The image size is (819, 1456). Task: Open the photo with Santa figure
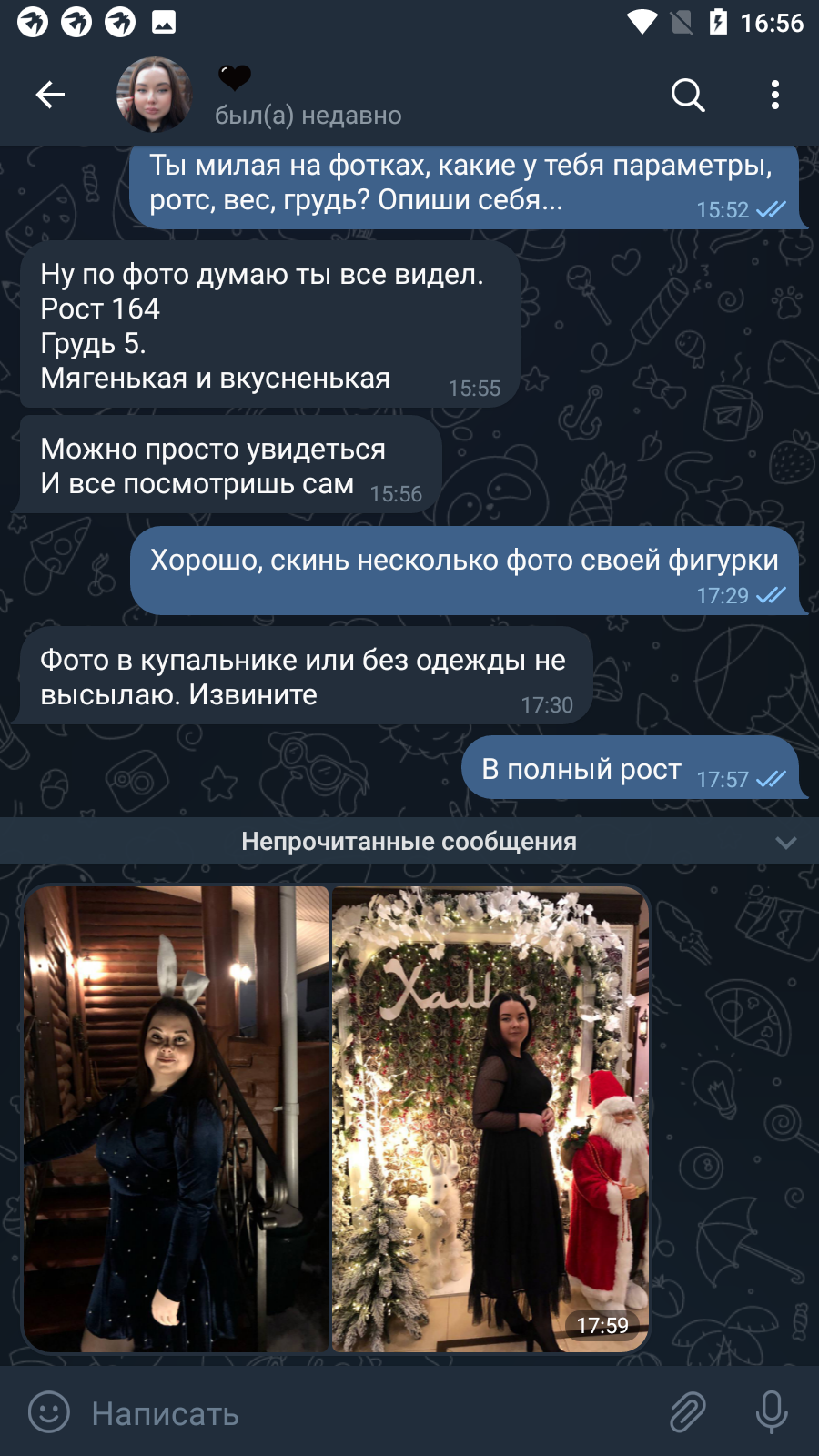point(490,1118)
